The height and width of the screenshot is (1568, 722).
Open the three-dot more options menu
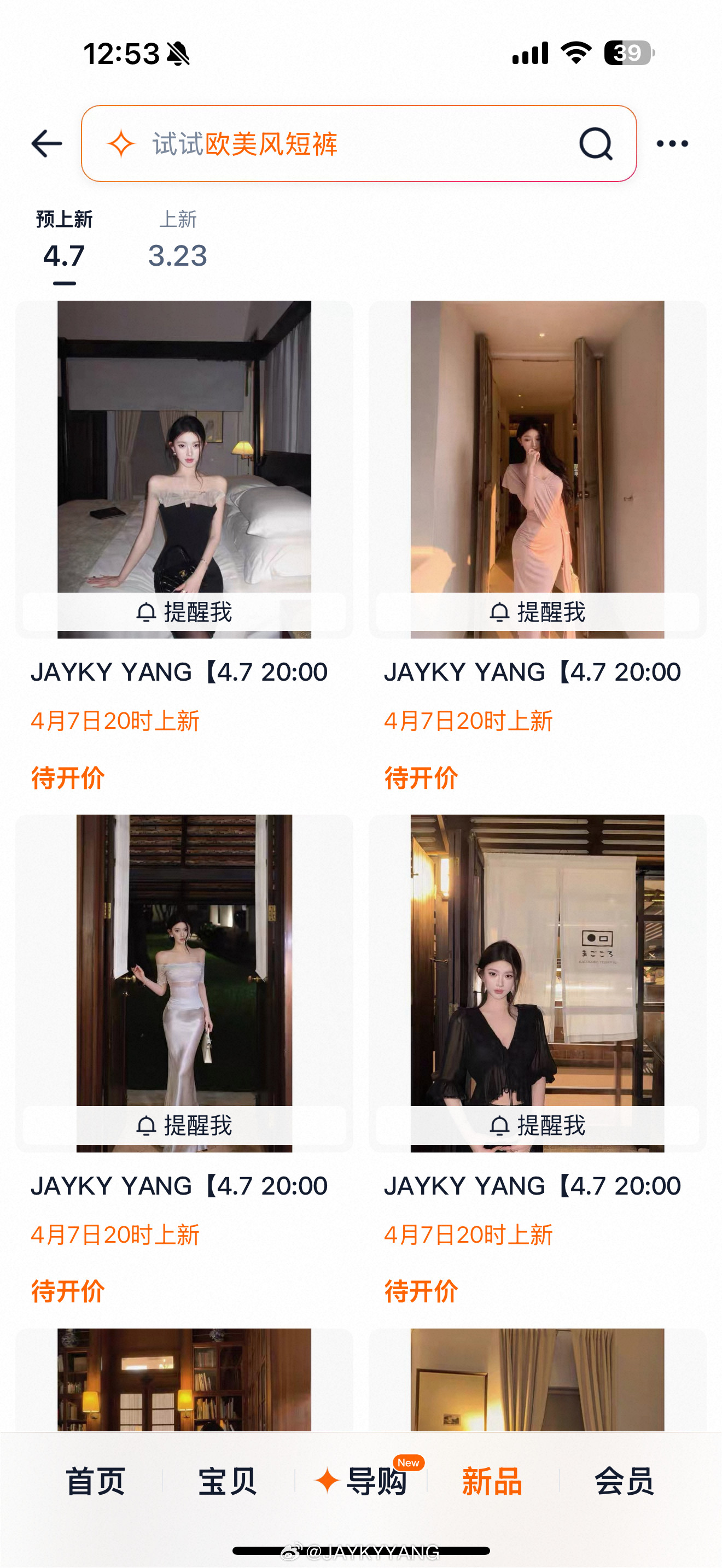click(672, 144)
